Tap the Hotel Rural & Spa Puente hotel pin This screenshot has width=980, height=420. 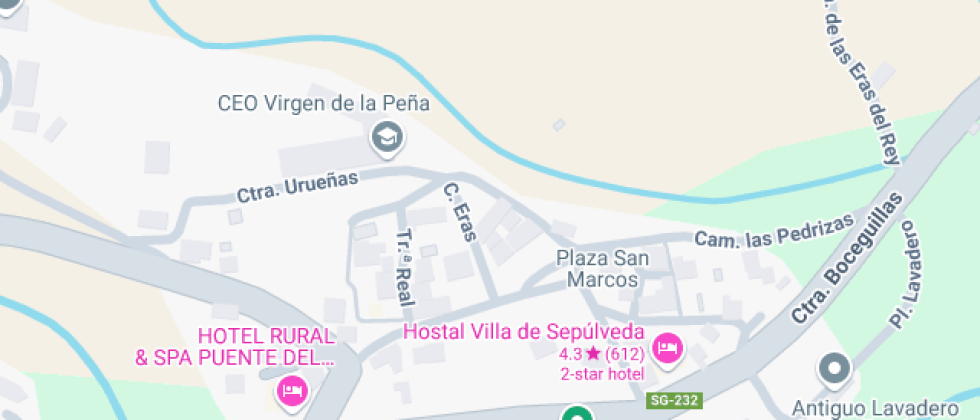[x=292, y=389]
